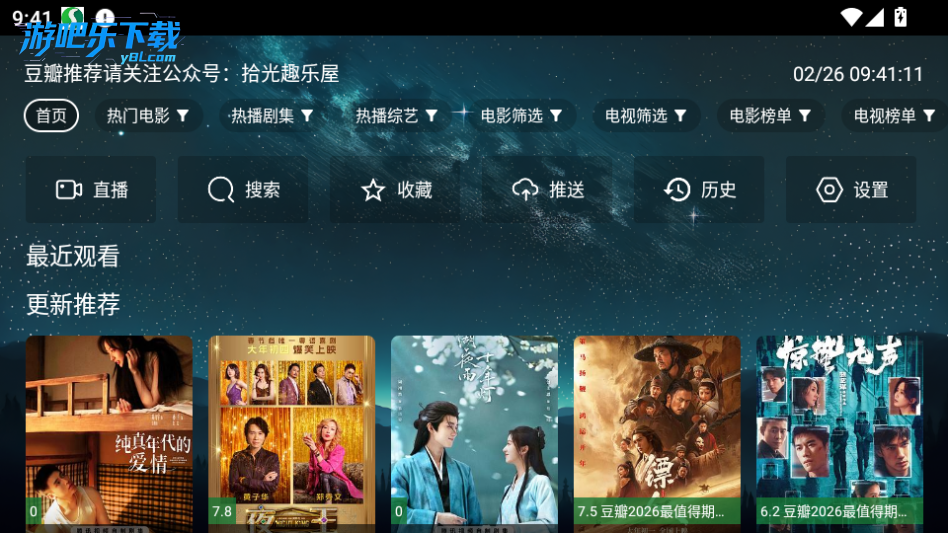This screenshot has width=948, height=533.
Task: Open the 推送 push option
Action: coord(547,190)
